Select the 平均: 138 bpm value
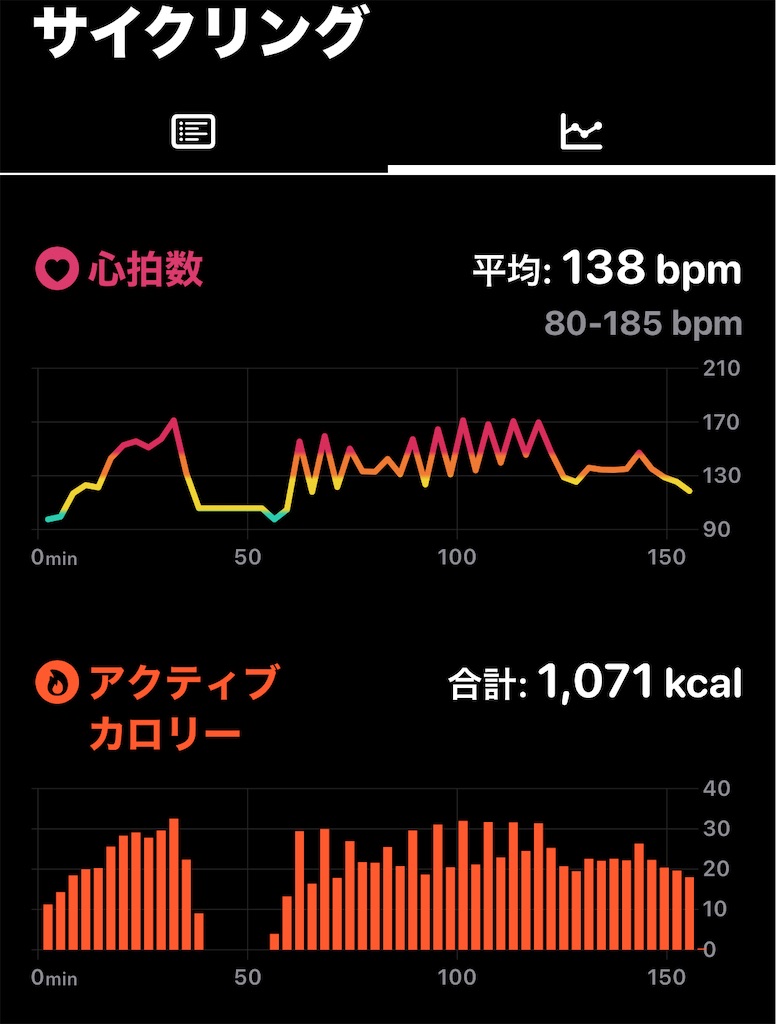Viewport: 776px width, 1024px height. point(604,266)
